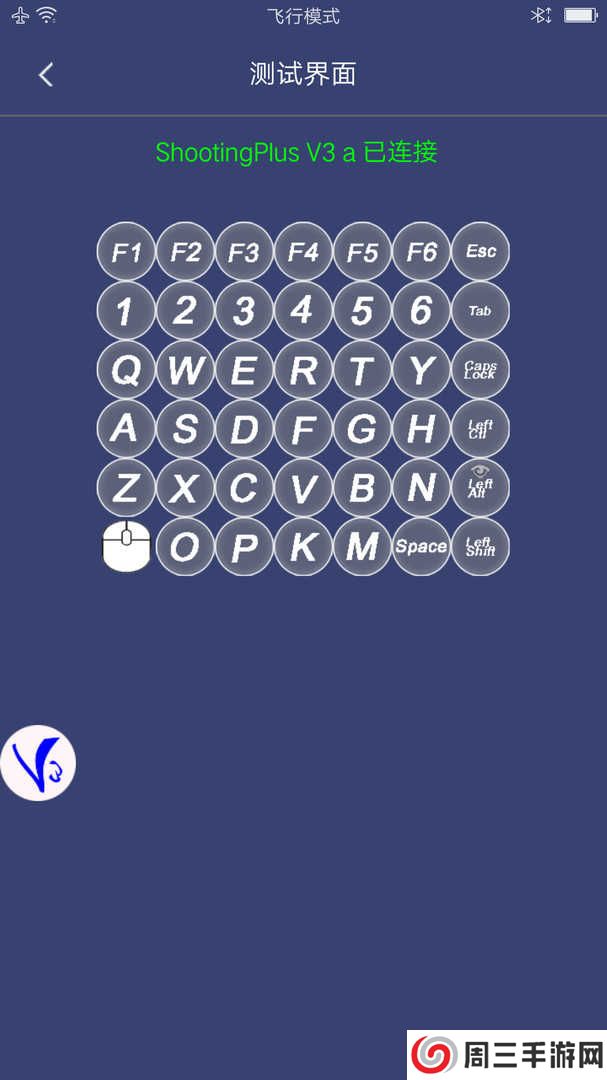Tap the Space key
This screenshot has width=607, height=1080.
coord(421,547)
